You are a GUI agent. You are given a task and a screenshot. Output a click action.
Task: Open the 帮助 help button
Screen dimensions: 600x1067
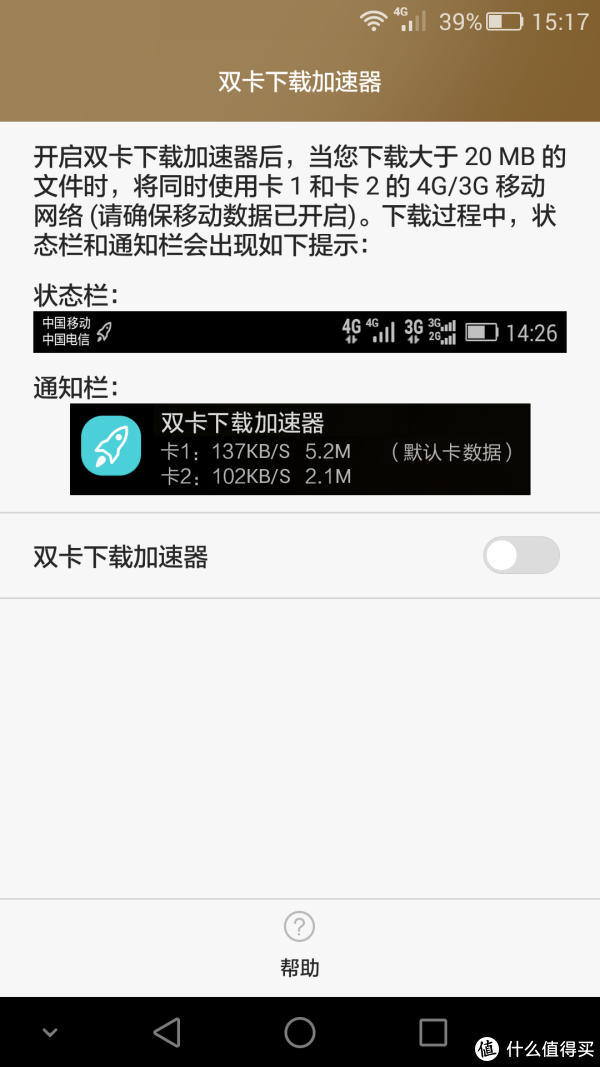[x=300, y=942]
